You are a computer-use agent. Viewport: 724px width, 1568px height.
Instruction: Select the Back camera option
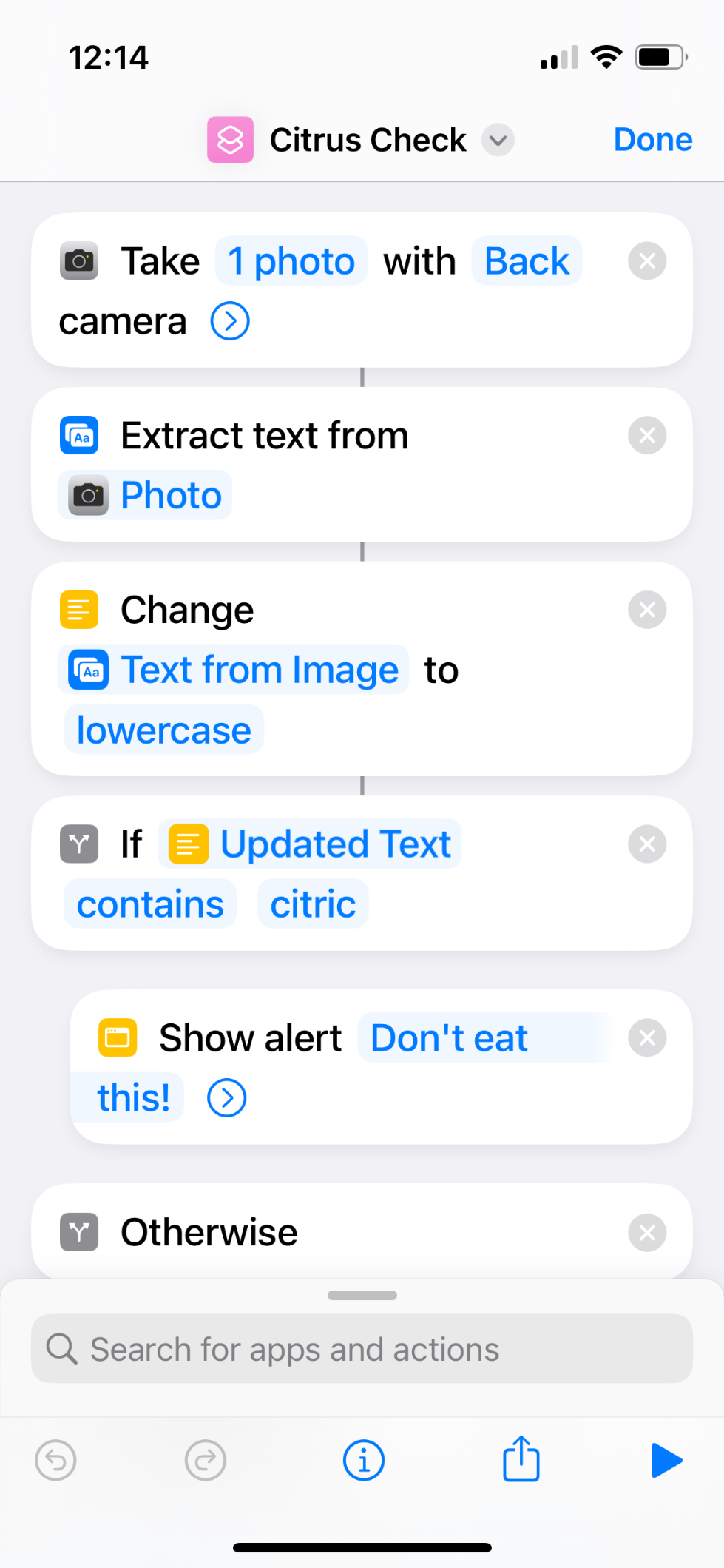tap(527, 261)
